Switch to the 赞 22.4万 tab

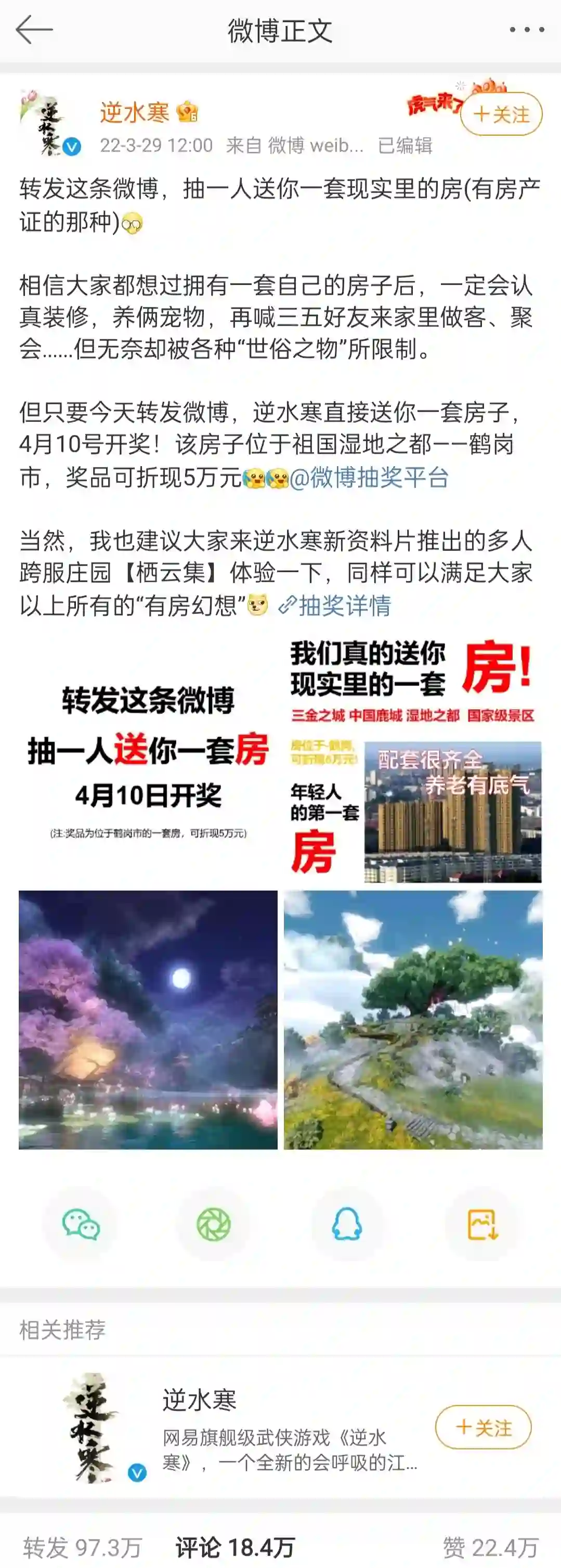490,1547
